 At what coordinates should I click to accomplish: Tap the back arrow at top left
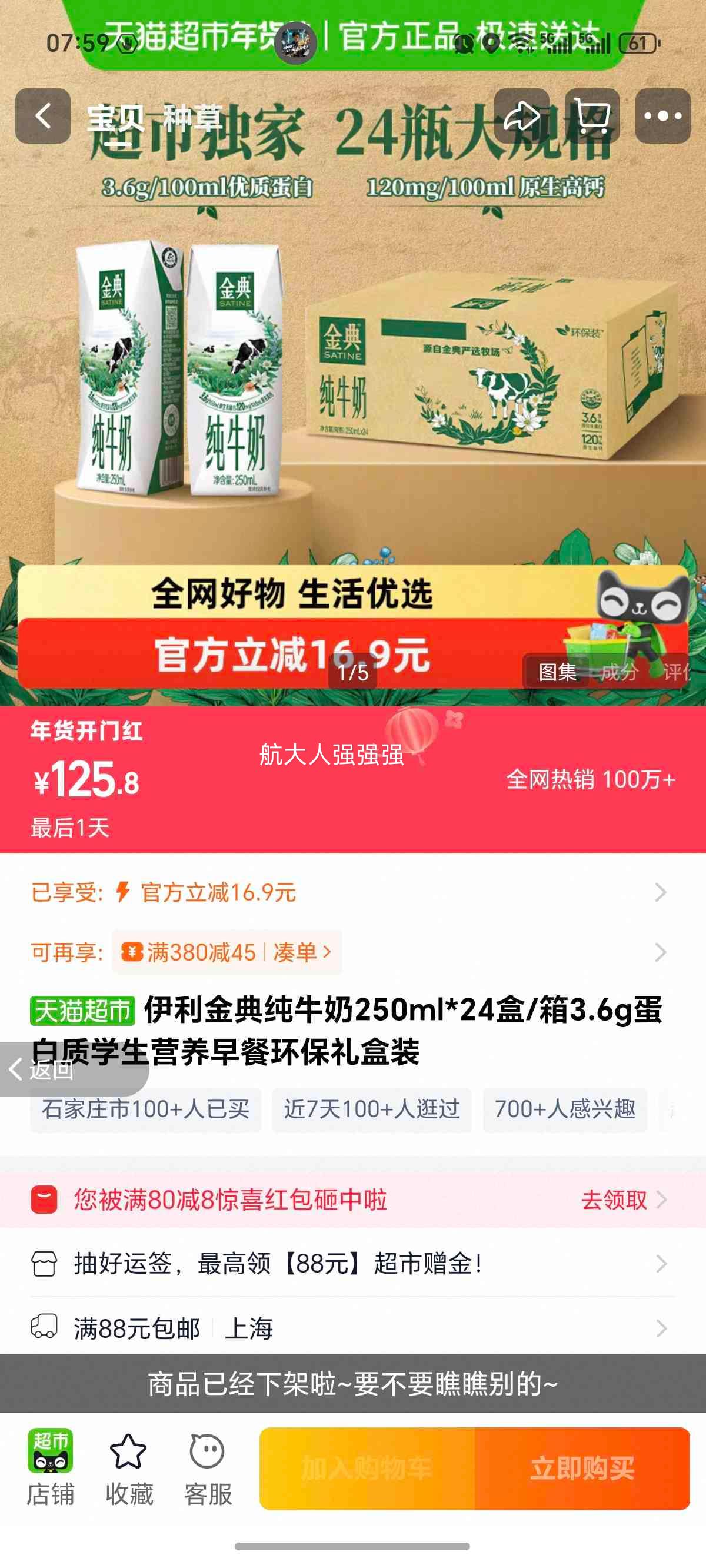[x=42, y=117]
